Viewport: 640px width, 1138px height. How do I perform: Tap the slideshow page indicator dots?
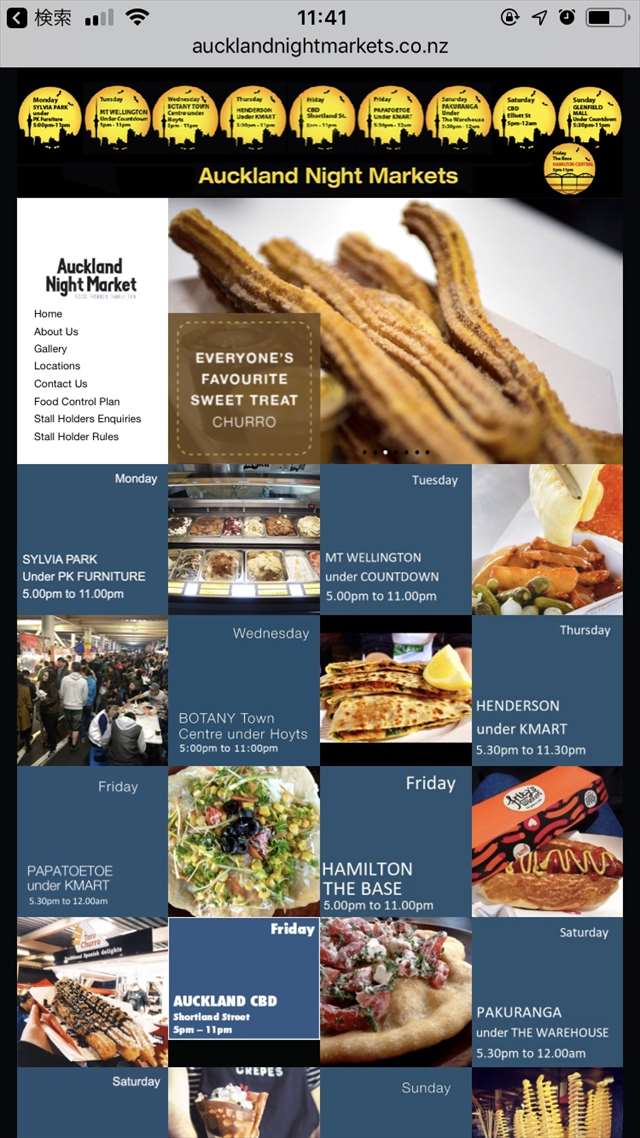[x=395, y=452]
